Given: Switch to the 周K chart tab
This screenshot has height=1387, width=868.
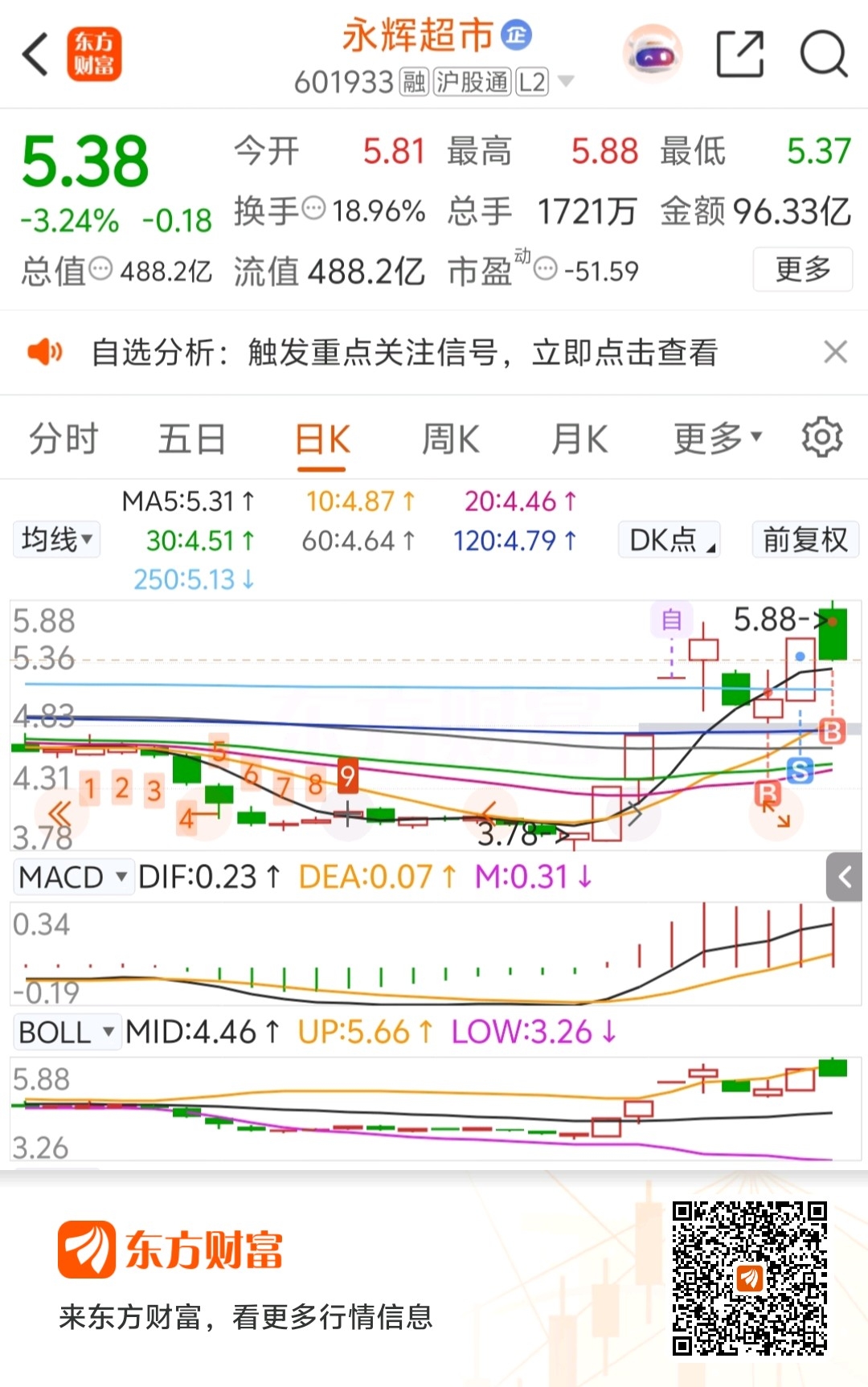Looking at the screenshot, I should (x=450, y=440).
